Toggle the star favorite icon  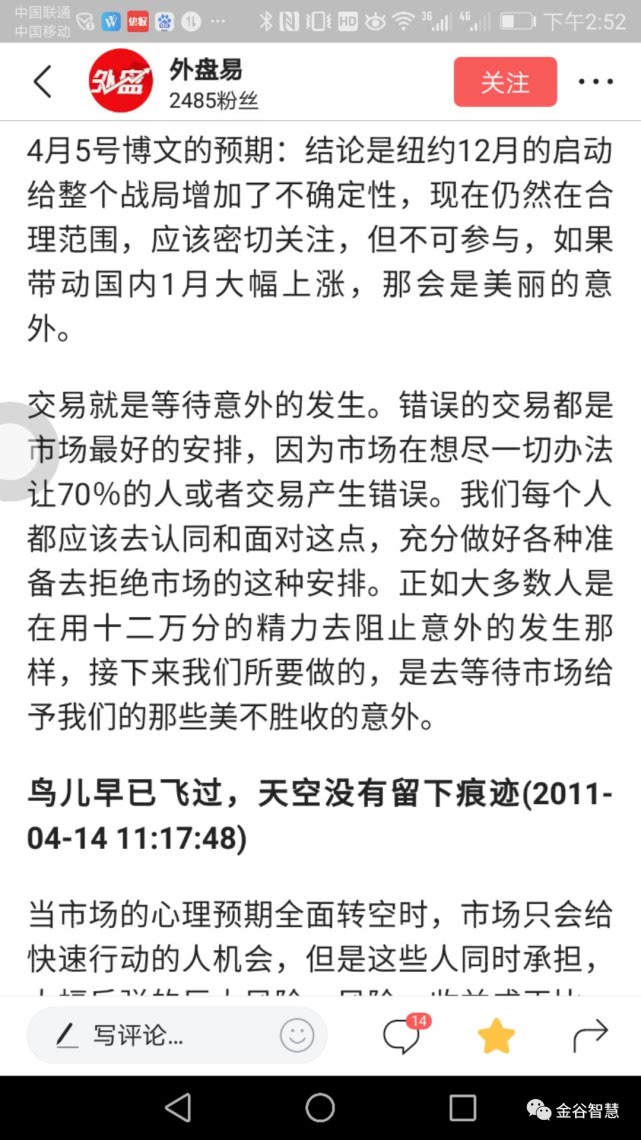pos(496,1035)
